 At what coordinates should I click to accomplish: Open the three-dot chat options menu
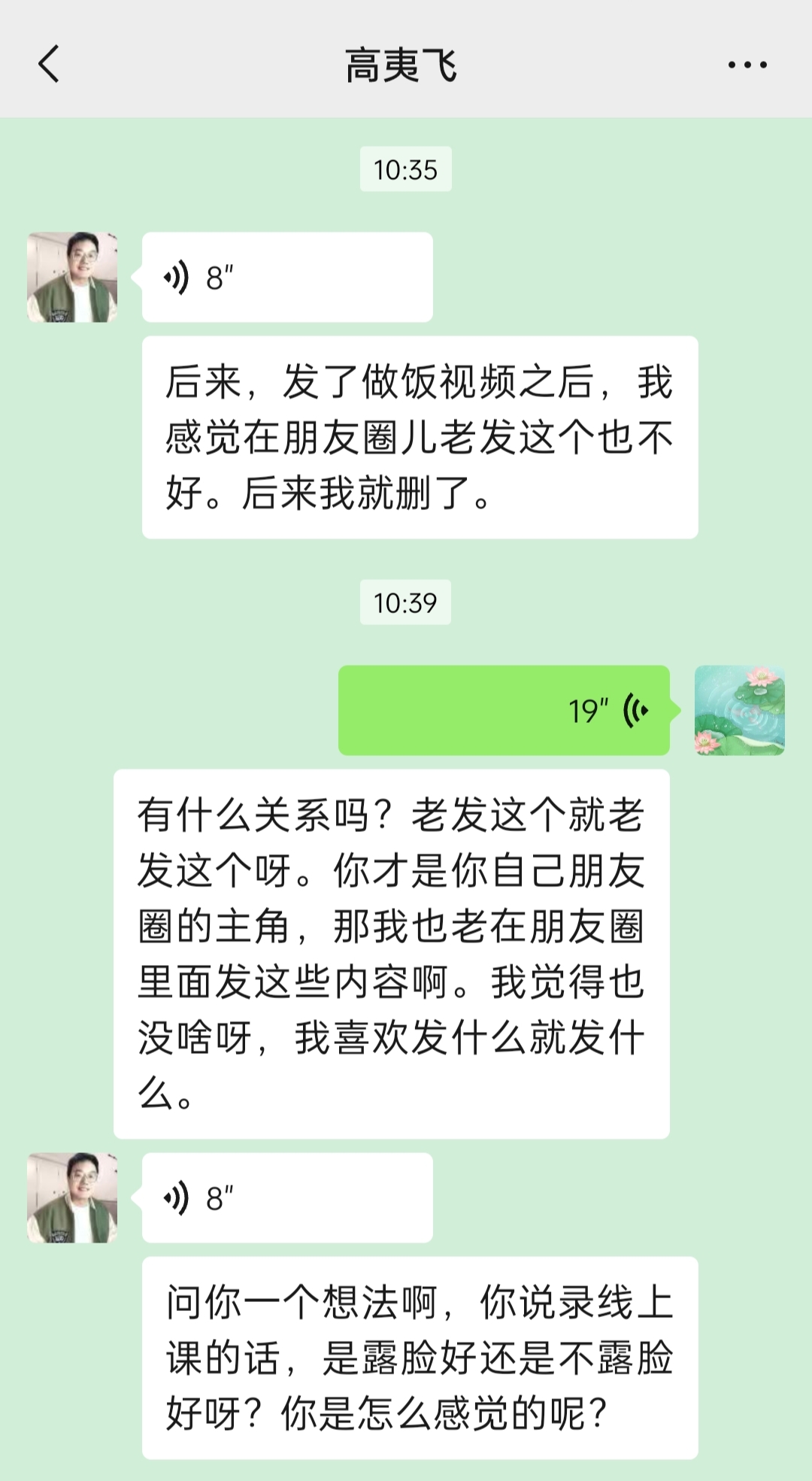point(747,65)
